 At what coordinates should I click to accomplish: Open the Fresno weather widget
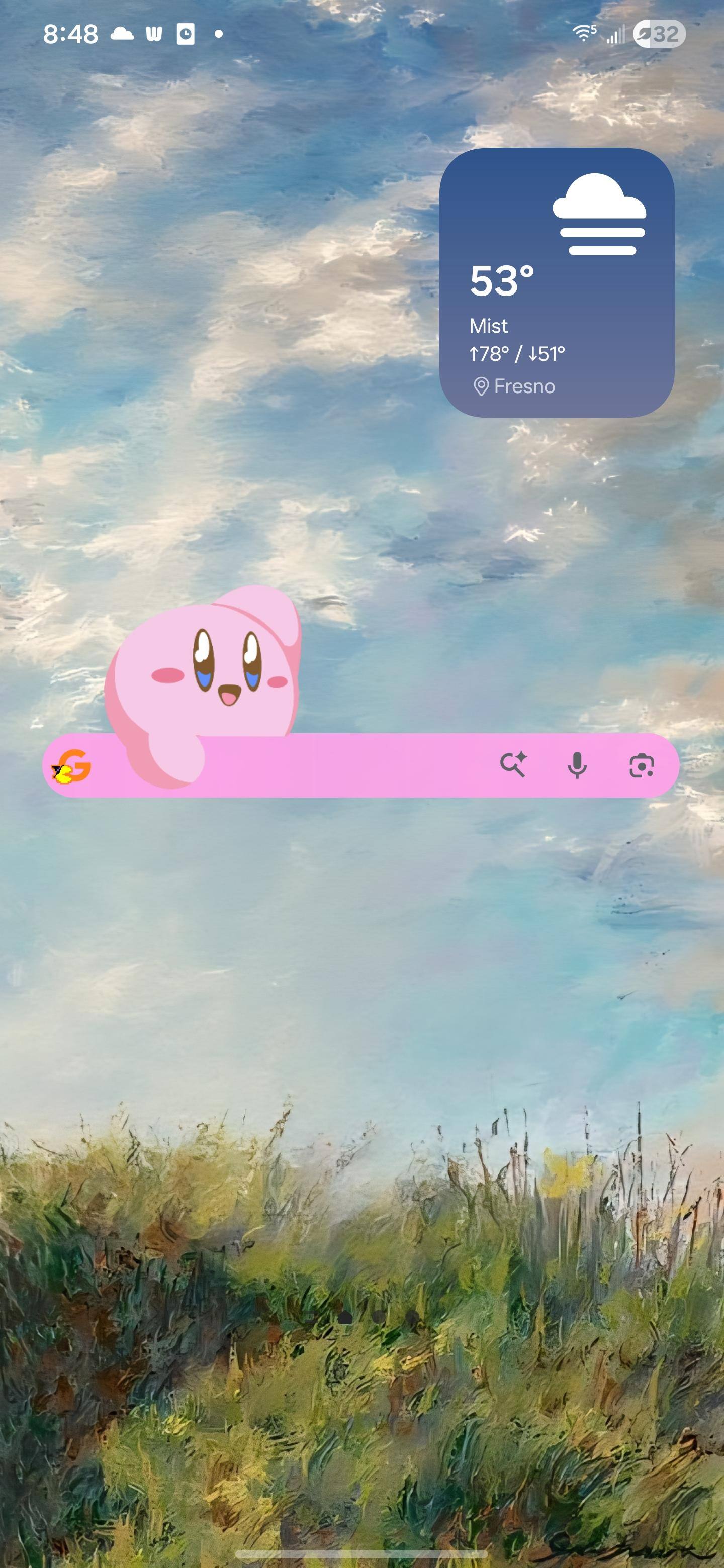pyautogui.click(x=557, y=282)
